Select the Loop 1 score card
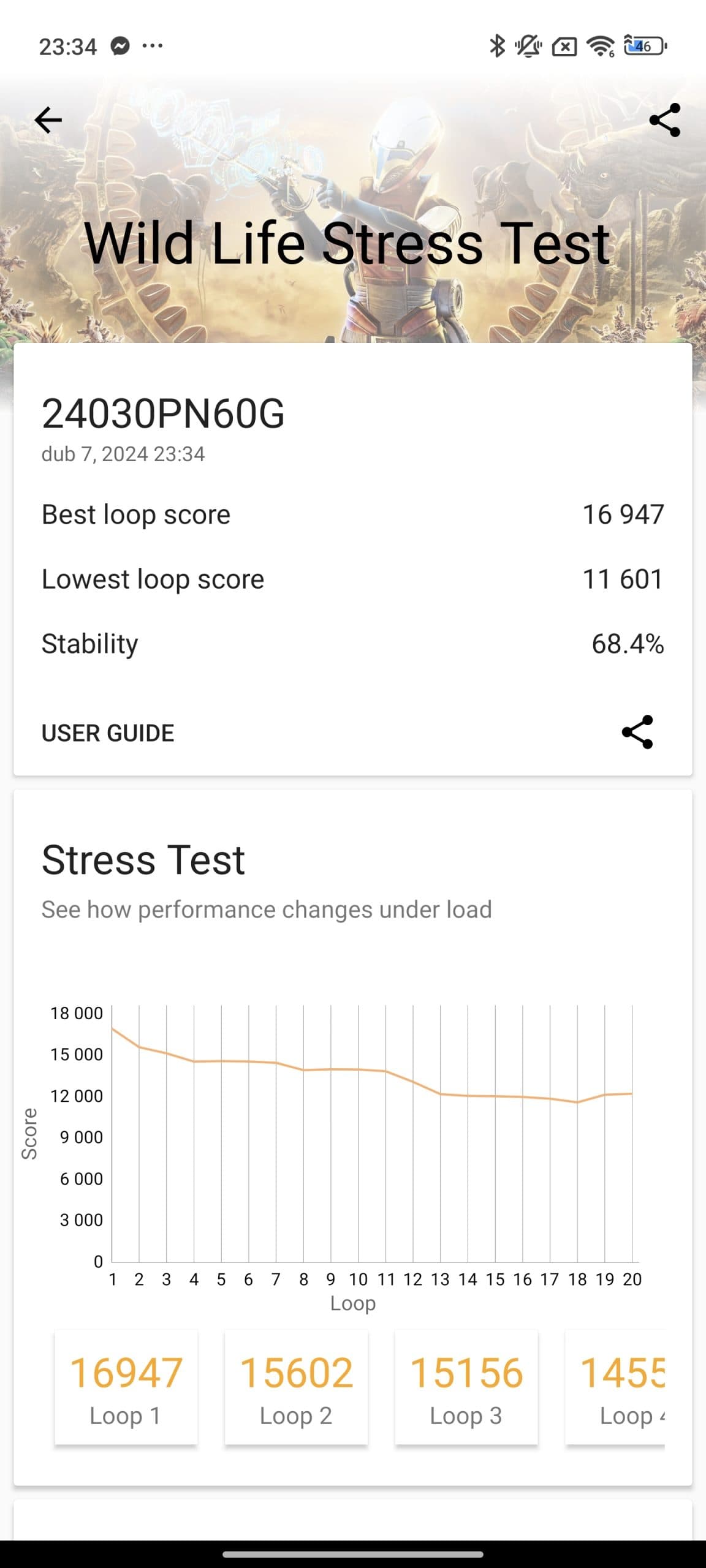 [126, 1387]
